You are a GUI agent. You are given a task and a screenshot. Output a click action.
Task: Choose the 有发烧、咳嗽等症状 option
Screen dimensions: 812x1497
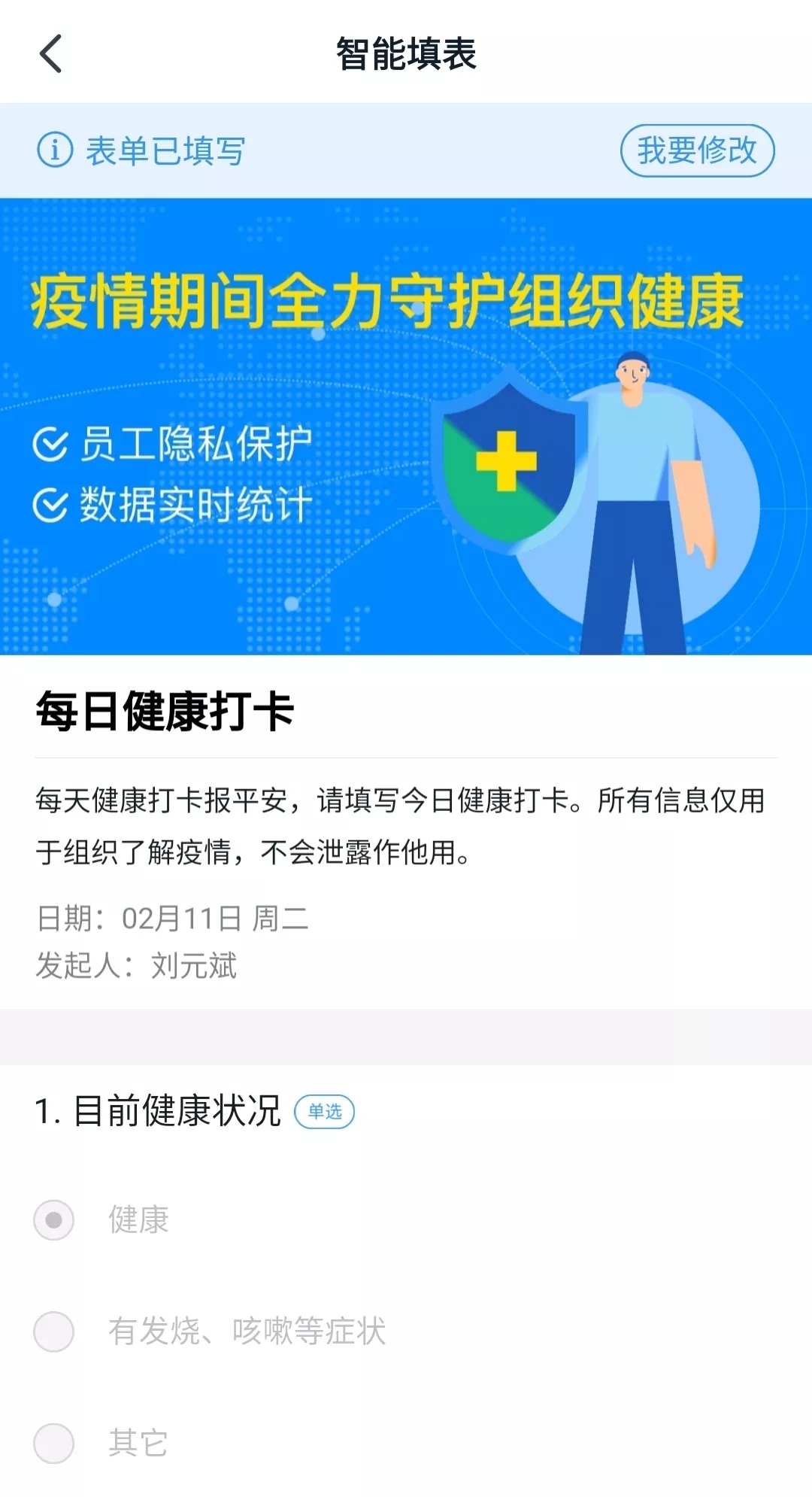[x=54, y=1332]
